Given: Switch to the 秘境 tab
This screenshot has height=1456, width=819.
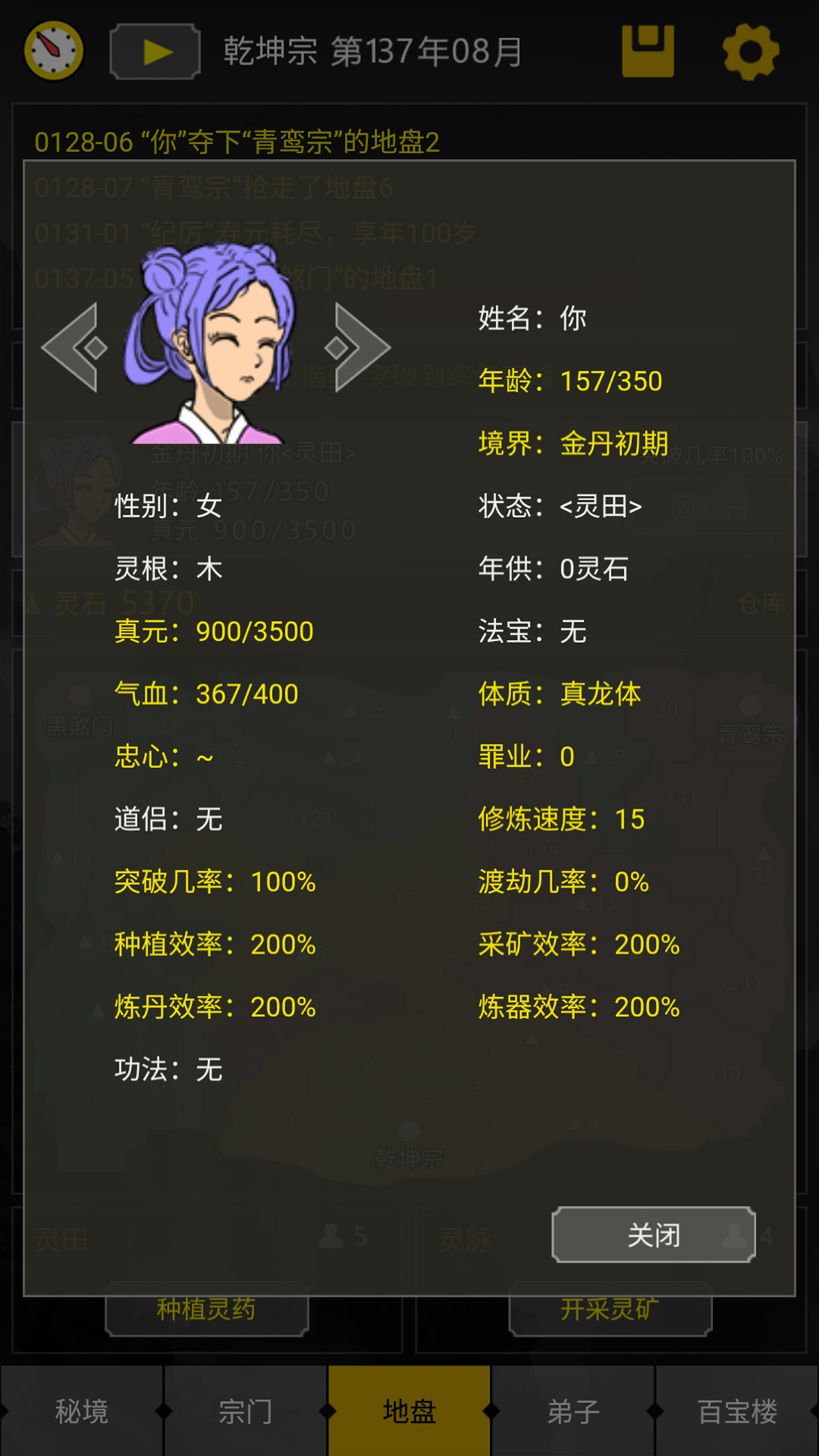Looking at the screenshot, I should [x=81, y=1411].
